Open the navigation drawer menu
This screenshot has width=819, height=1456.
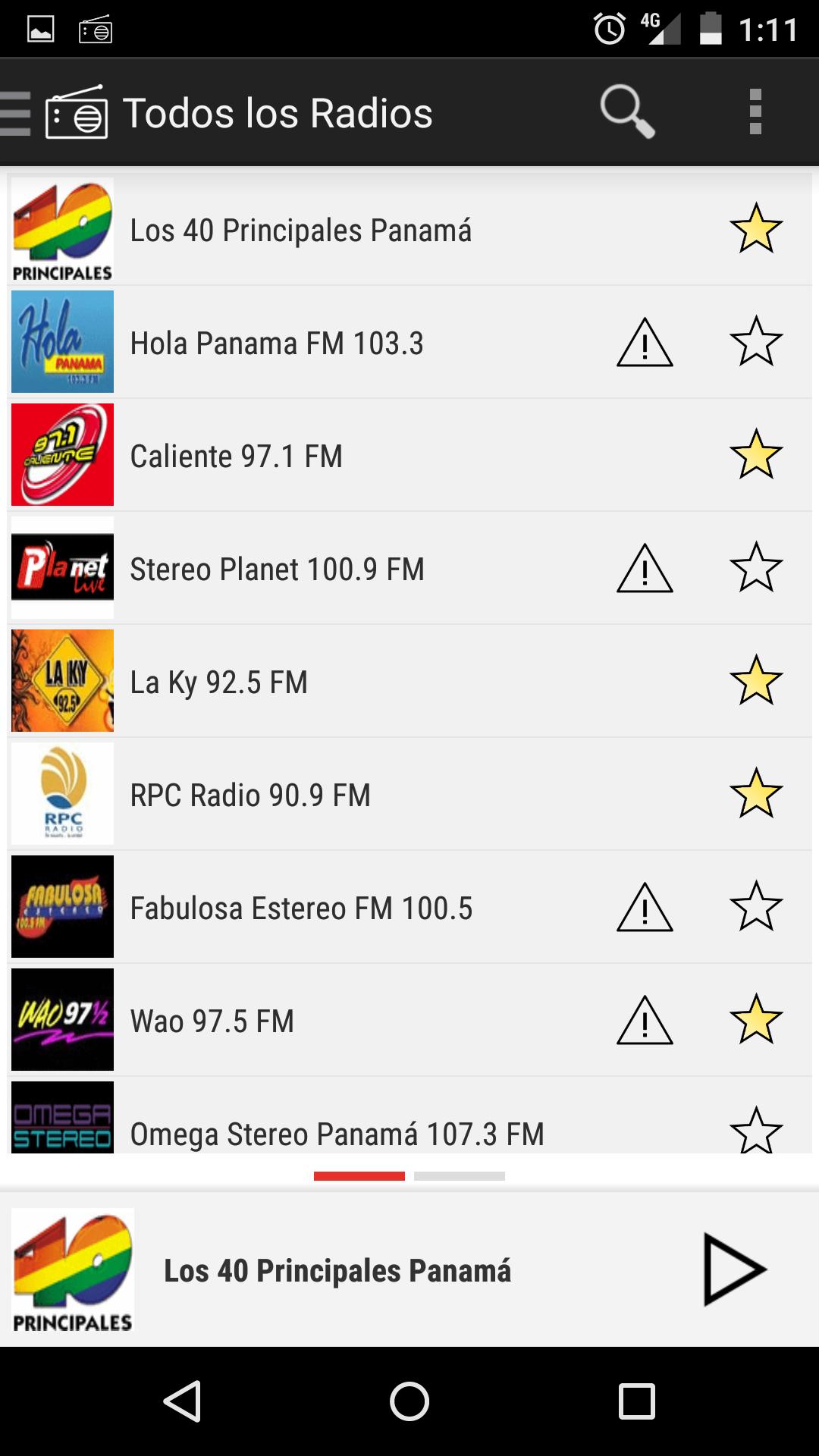click(x=15, y=113)
